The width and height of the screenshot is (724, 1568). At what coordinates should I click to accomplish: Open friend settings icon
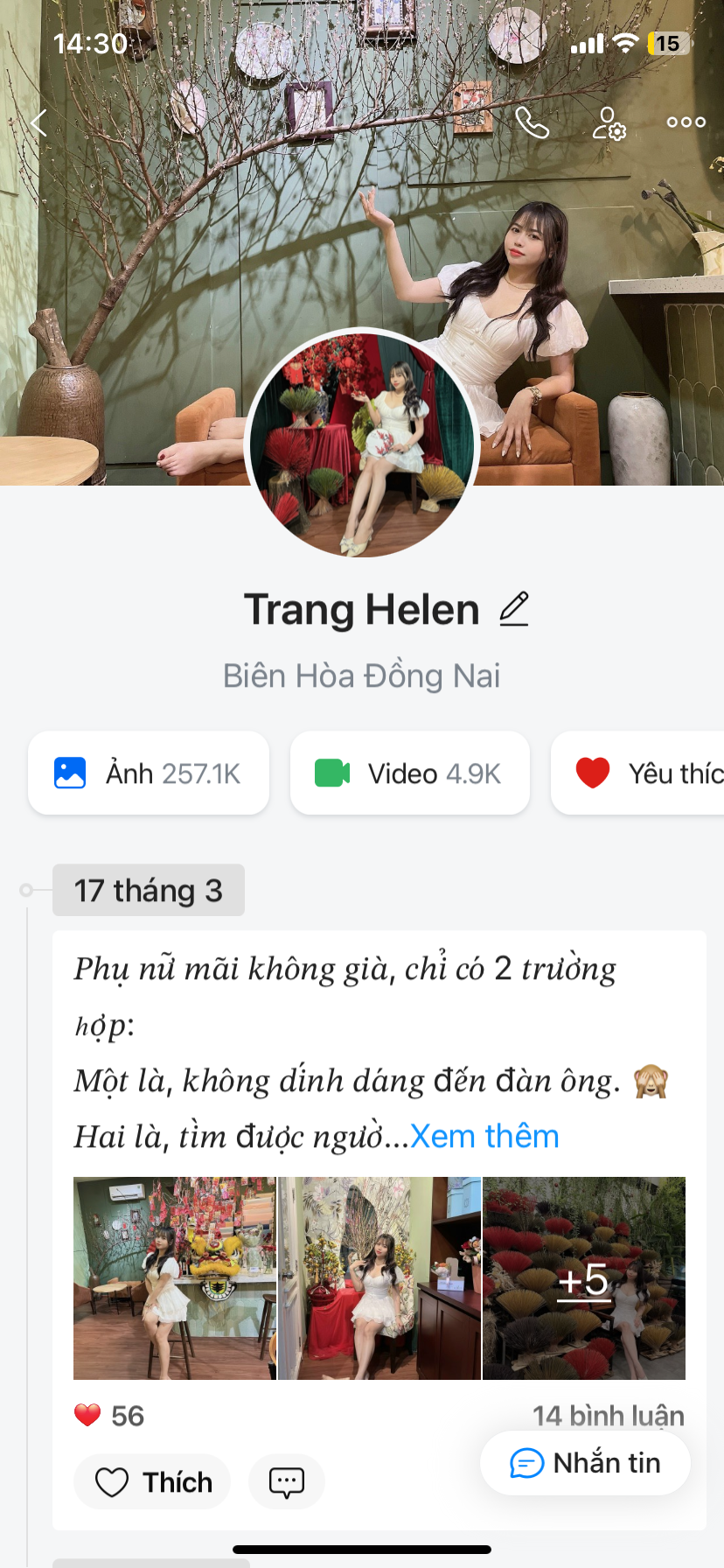(x=609, y=123)
